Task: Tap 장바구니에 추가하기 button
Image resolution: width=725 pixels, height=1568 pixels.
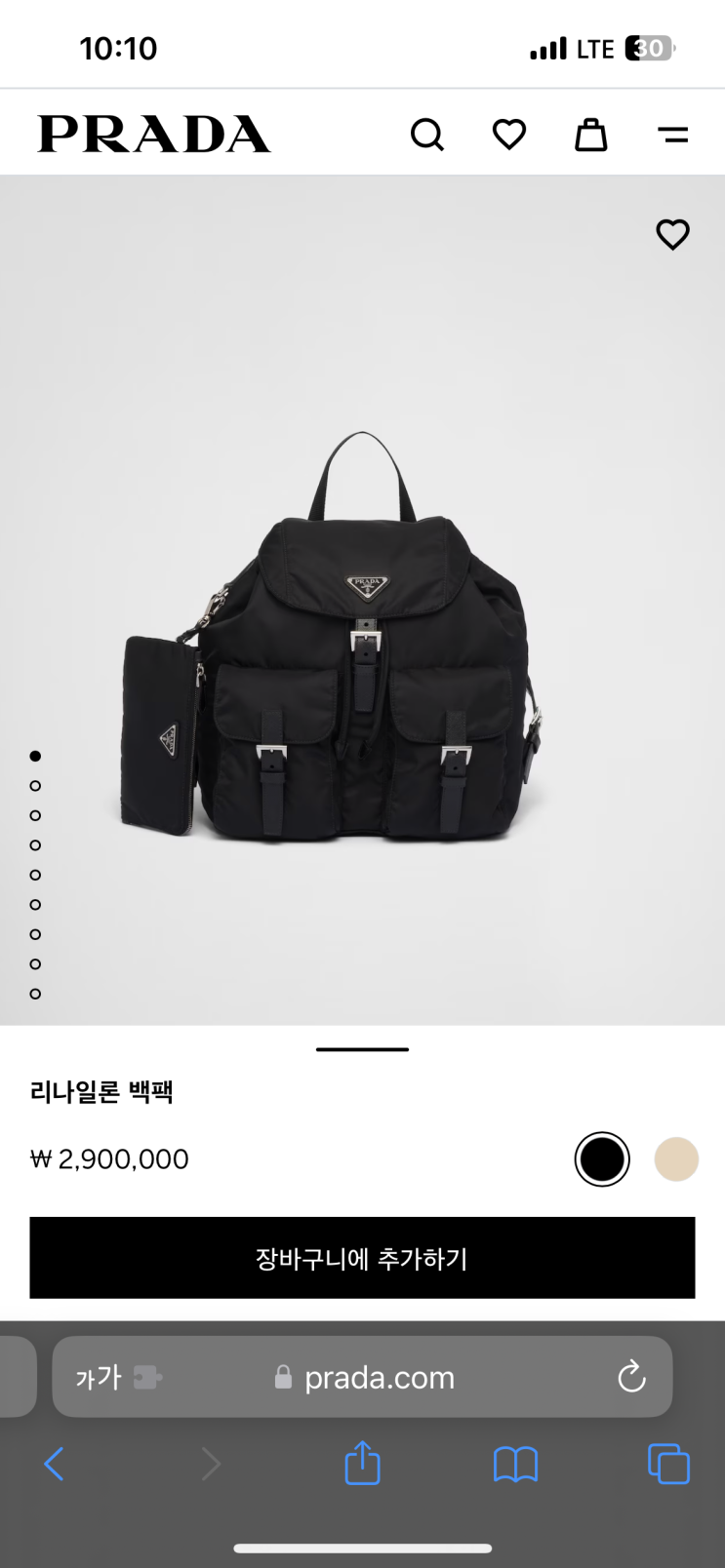Action: tap(362, 1258)
